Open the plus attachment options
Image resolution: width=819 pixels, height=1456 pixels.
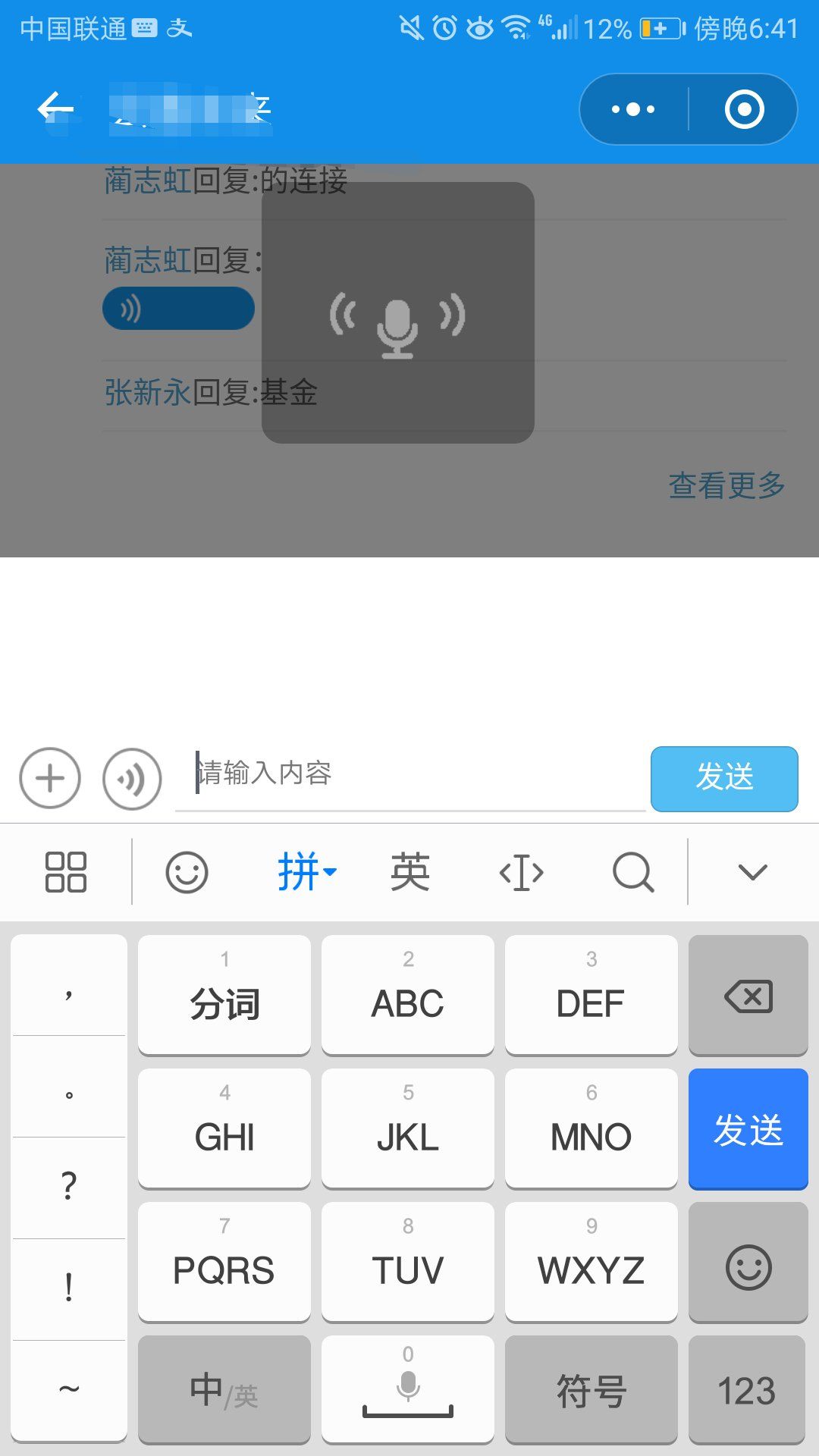(50, 778)
